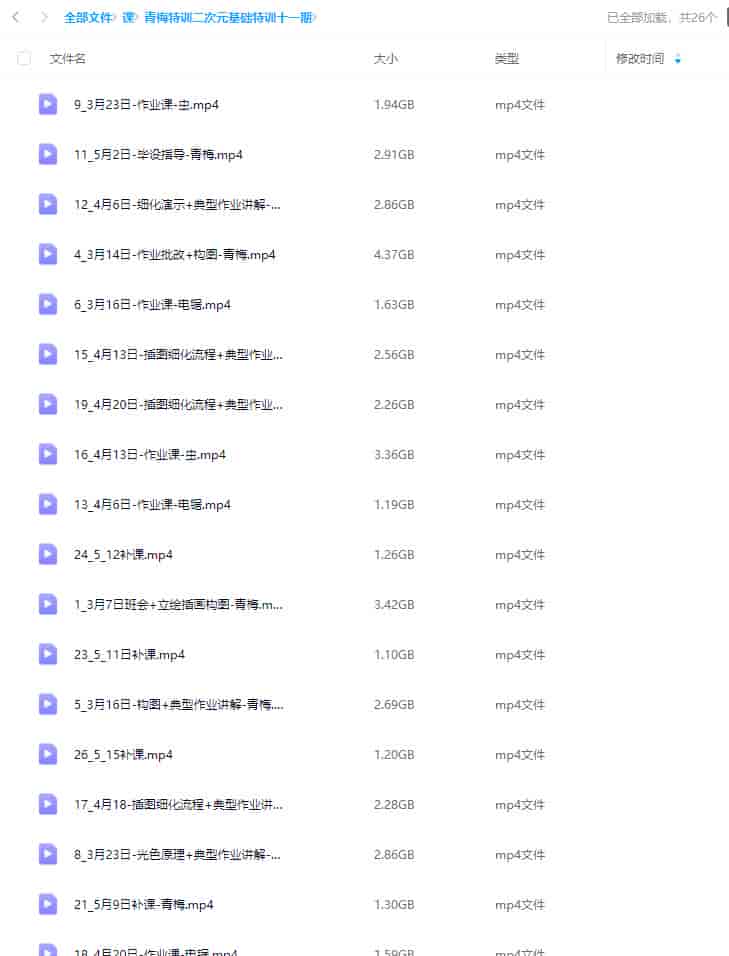729x956 pixels.
Task: Open the 全部文件 breadcrumb link
Action: click(83, 17)
